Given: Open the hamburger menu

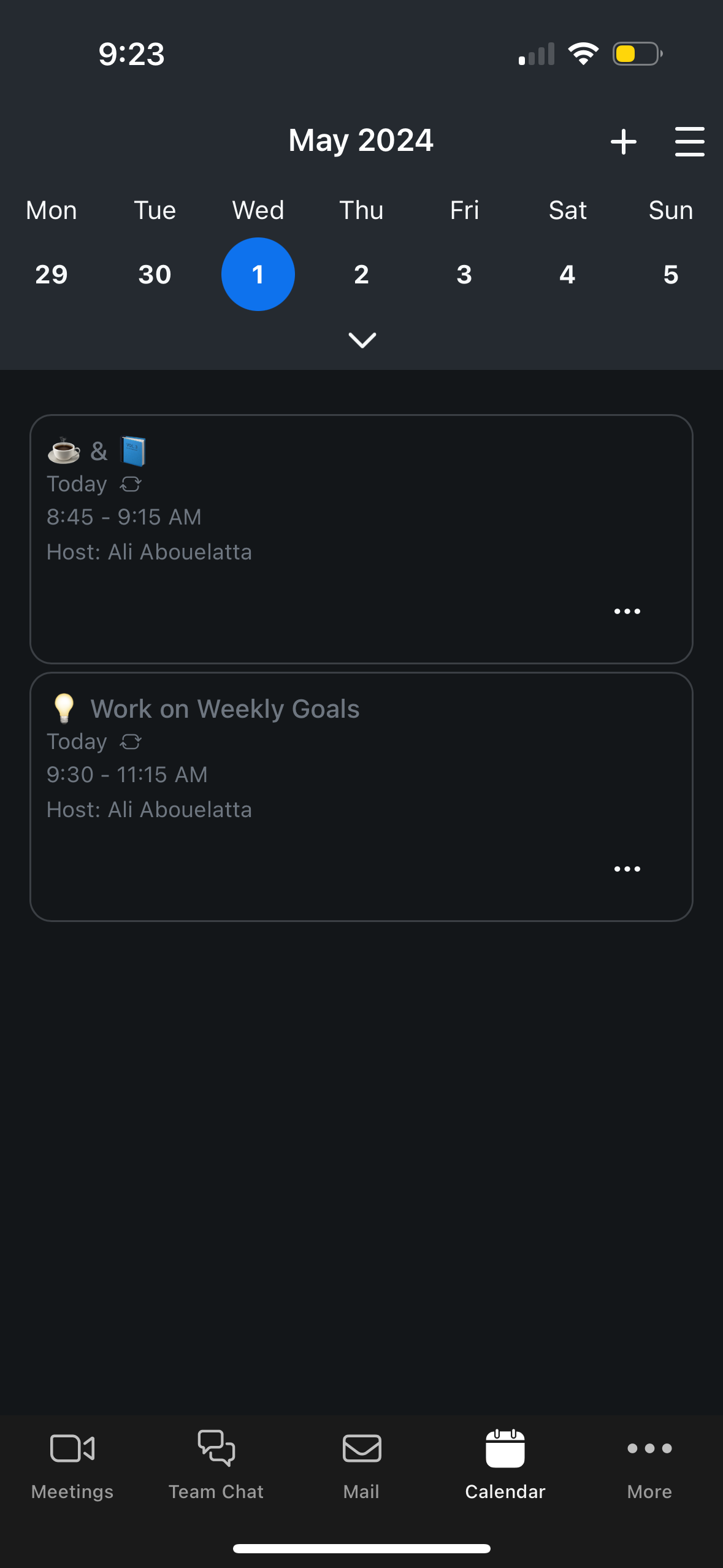Looking at the screenshot, I should pos(689,140).
